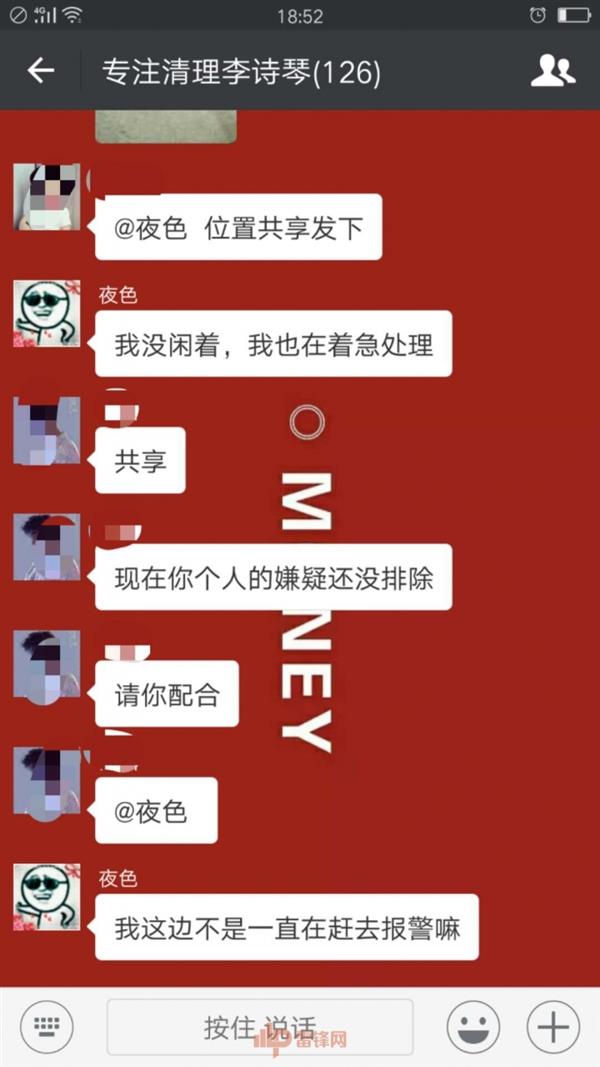Open avatar beside '@夜色 位置共享发下'

click(46, 197)
